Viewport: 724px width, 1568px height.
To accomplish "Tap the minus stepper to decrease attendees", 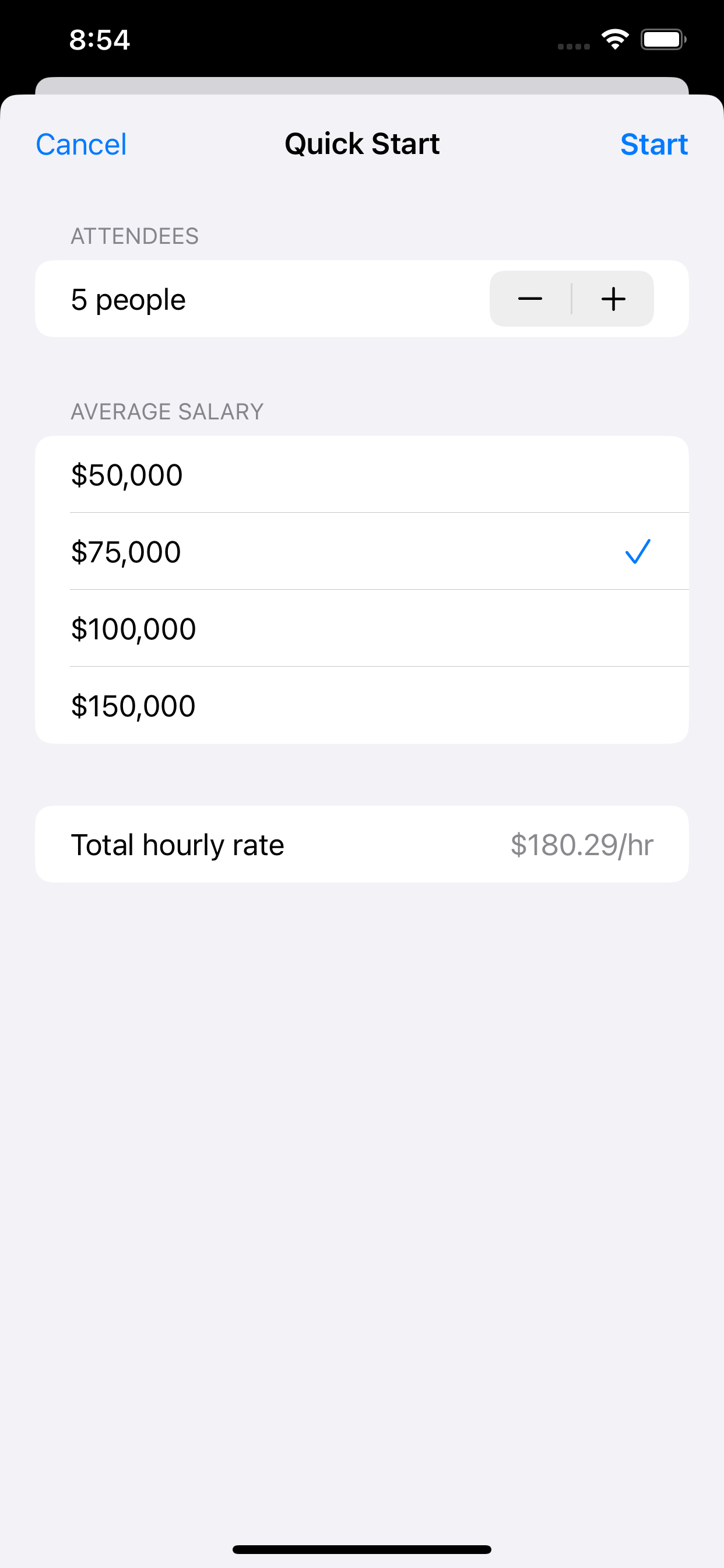I will (x=529, y=298).
